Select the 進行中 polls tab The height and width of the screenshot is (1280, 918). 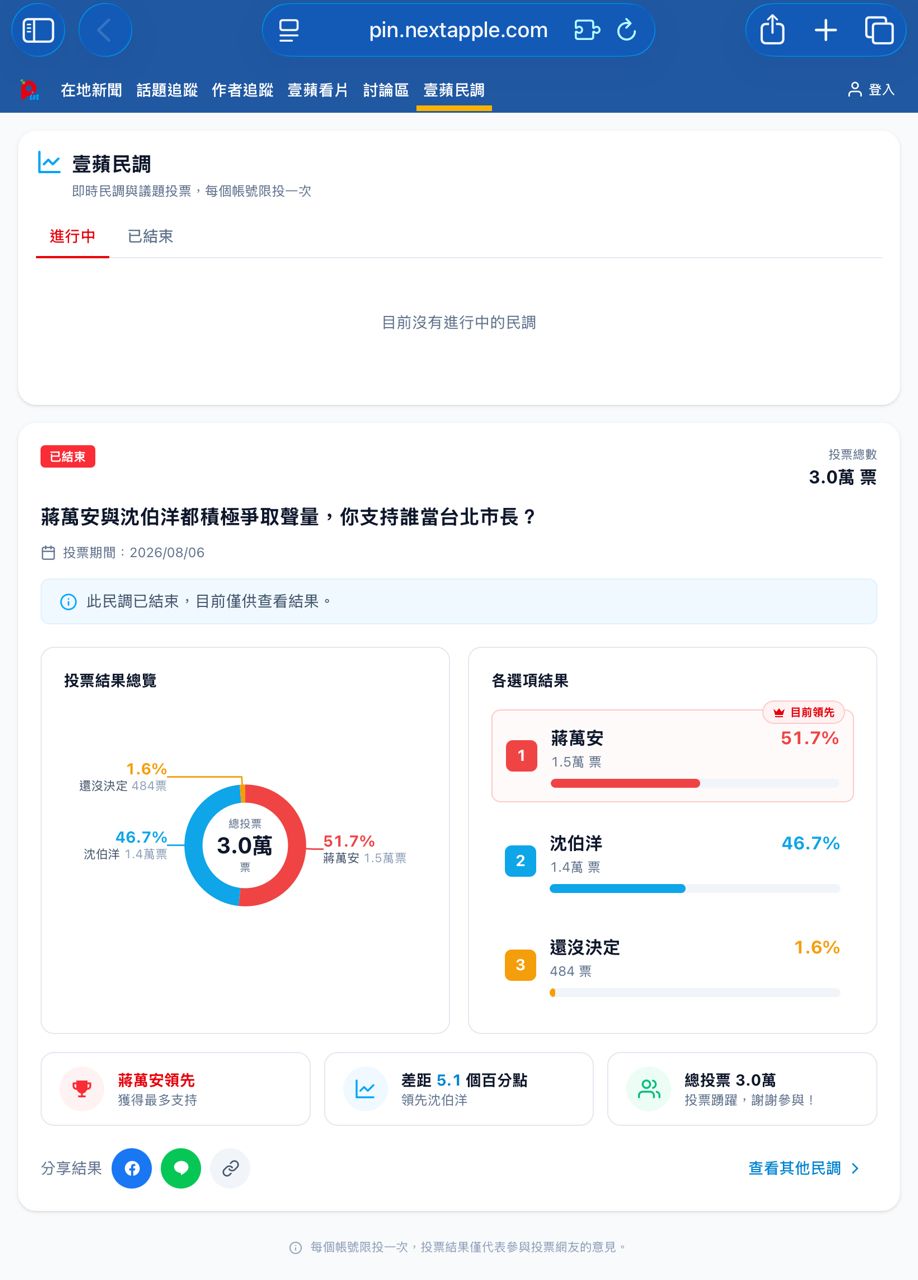[73, 237]
